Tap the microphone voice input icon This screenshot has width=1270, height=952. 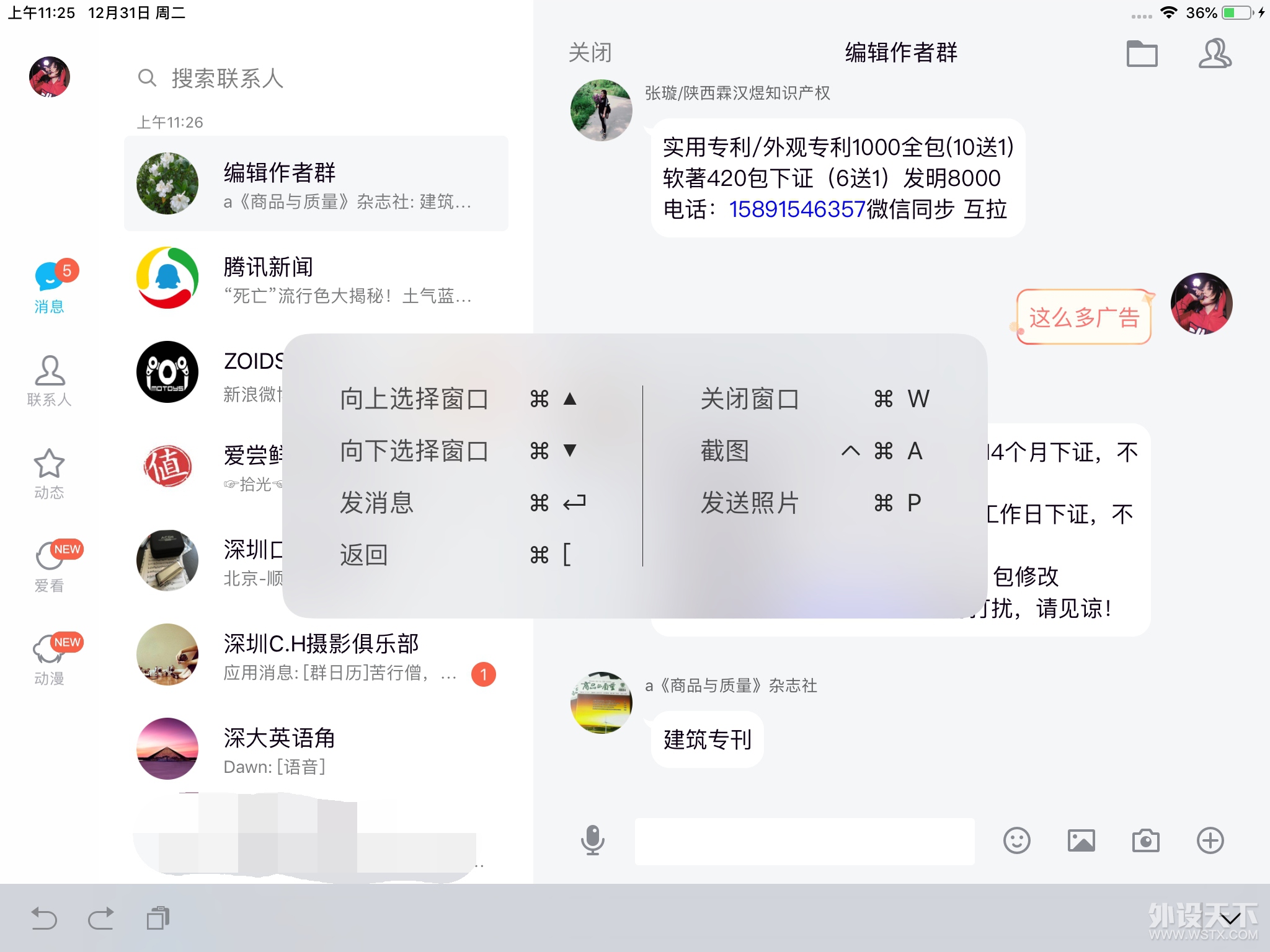point(592,840)
